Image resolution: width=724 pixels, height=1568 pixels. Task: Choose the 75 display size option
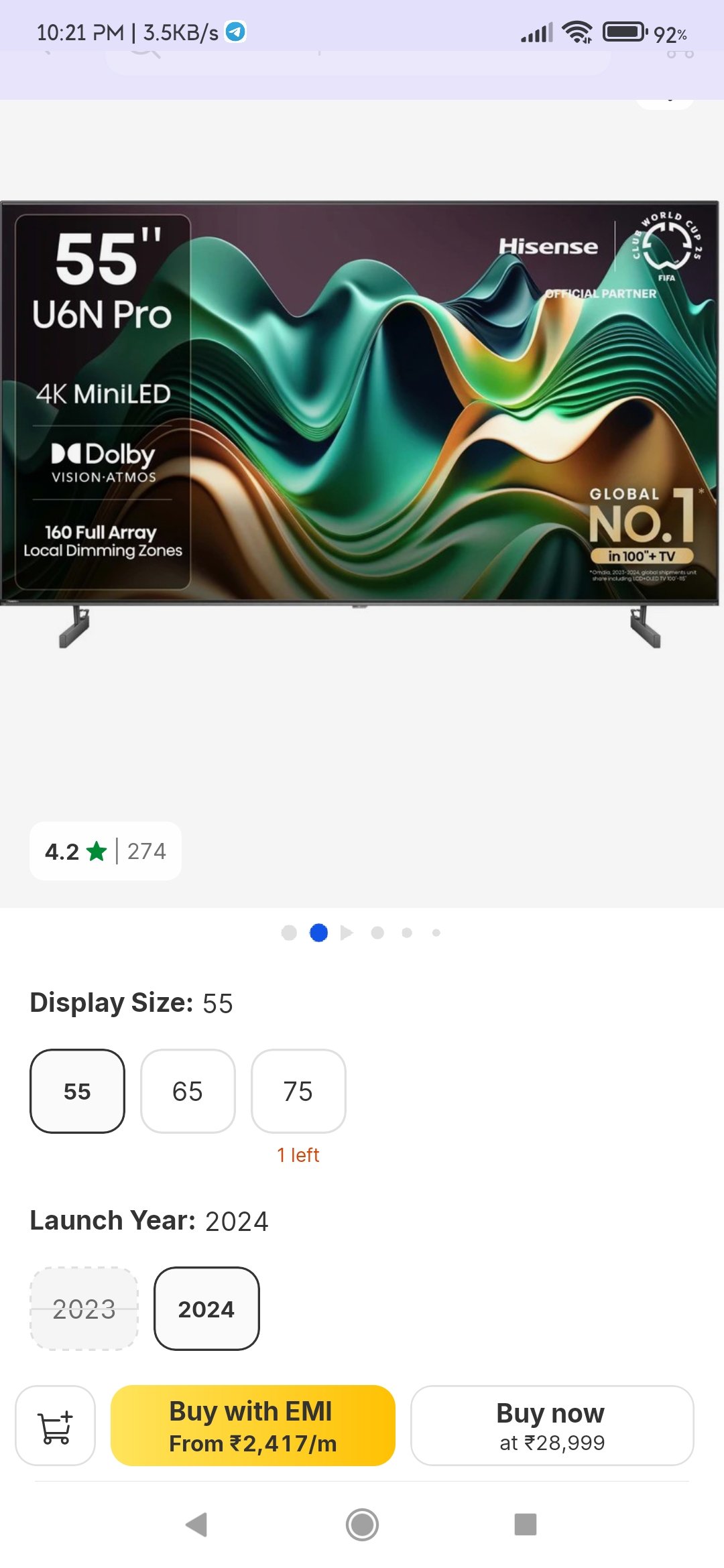[x=298, y=1091]
